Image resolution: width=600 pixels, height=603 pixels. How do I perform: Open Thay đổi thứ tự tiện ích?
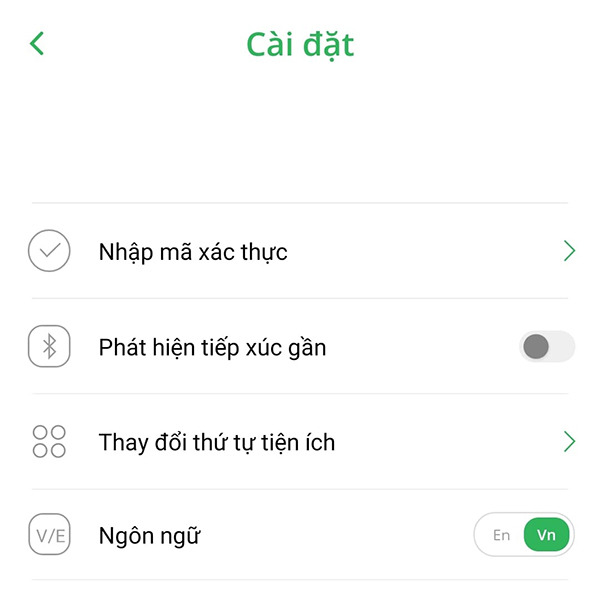point(300,442)
